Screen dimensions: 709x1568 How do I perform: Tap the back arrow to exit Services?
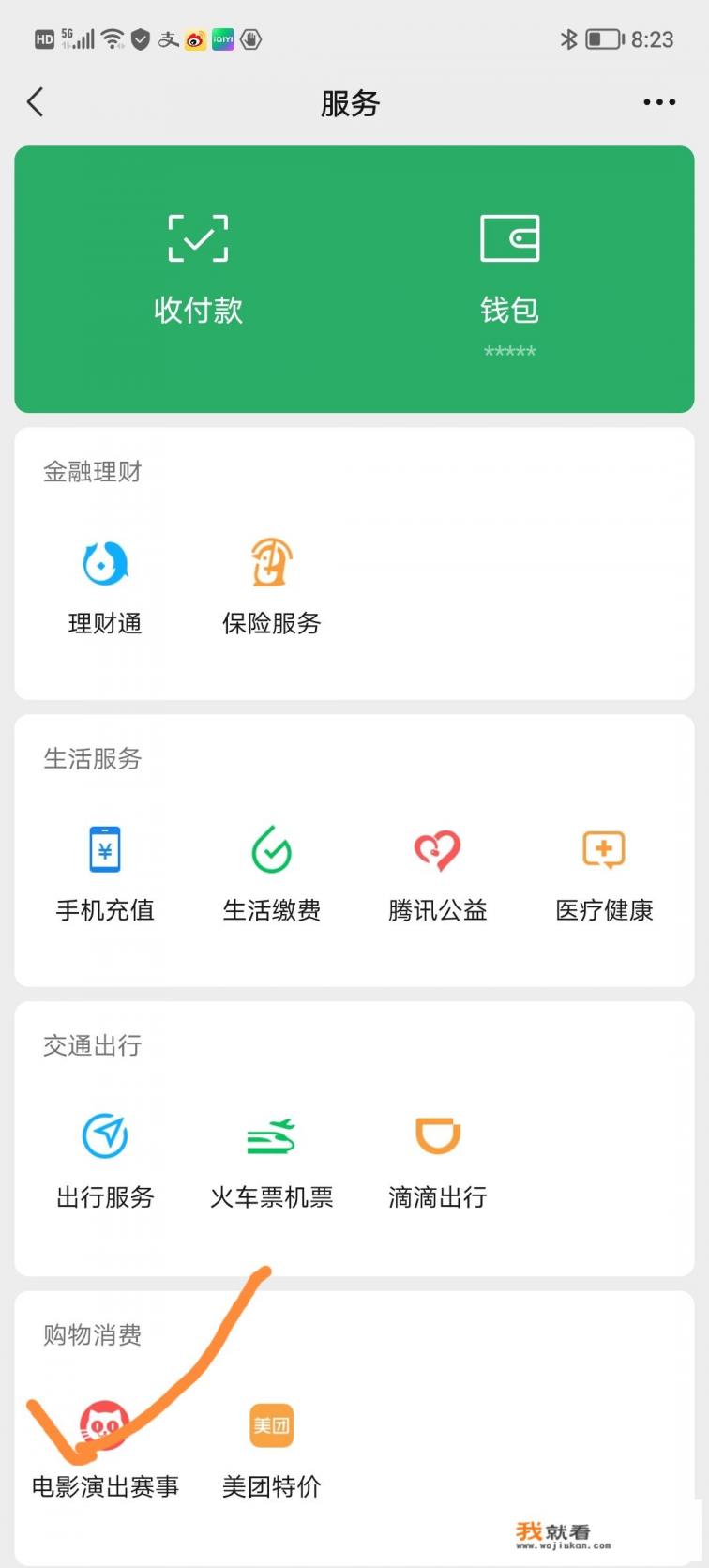[x=35, y=101]
